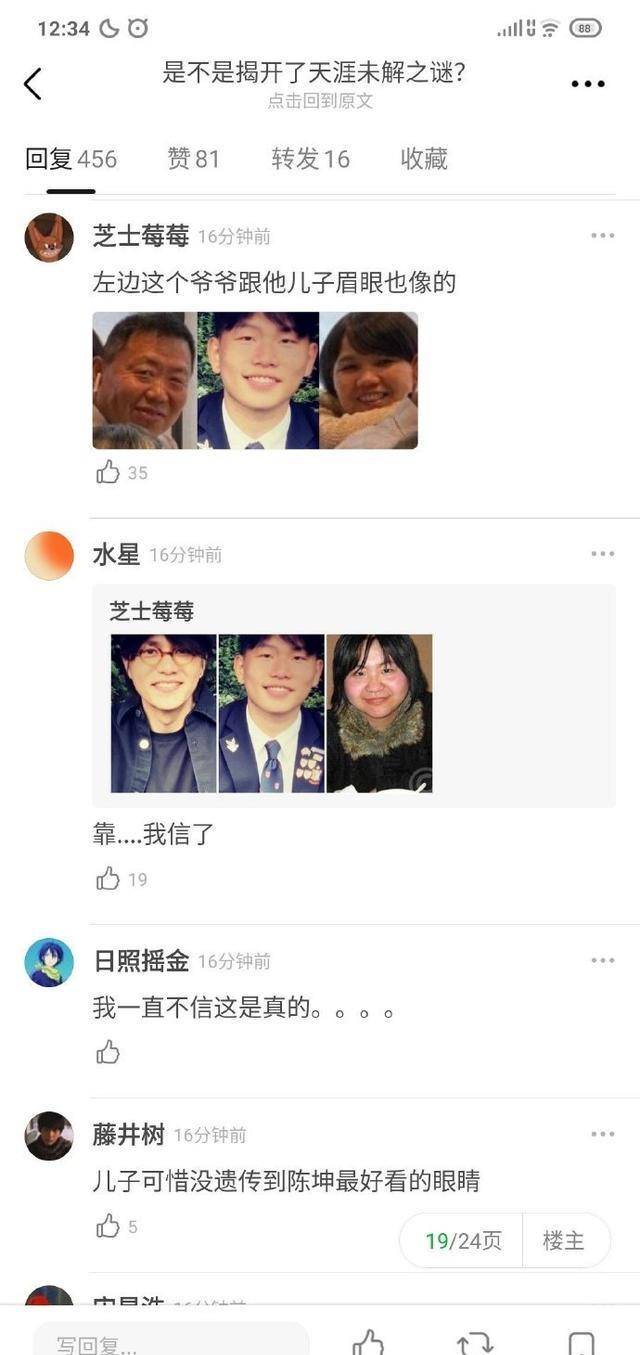Screen dimensions: 640x1355
Task: Open more options on 水星's comment
Action: point(602,554)
